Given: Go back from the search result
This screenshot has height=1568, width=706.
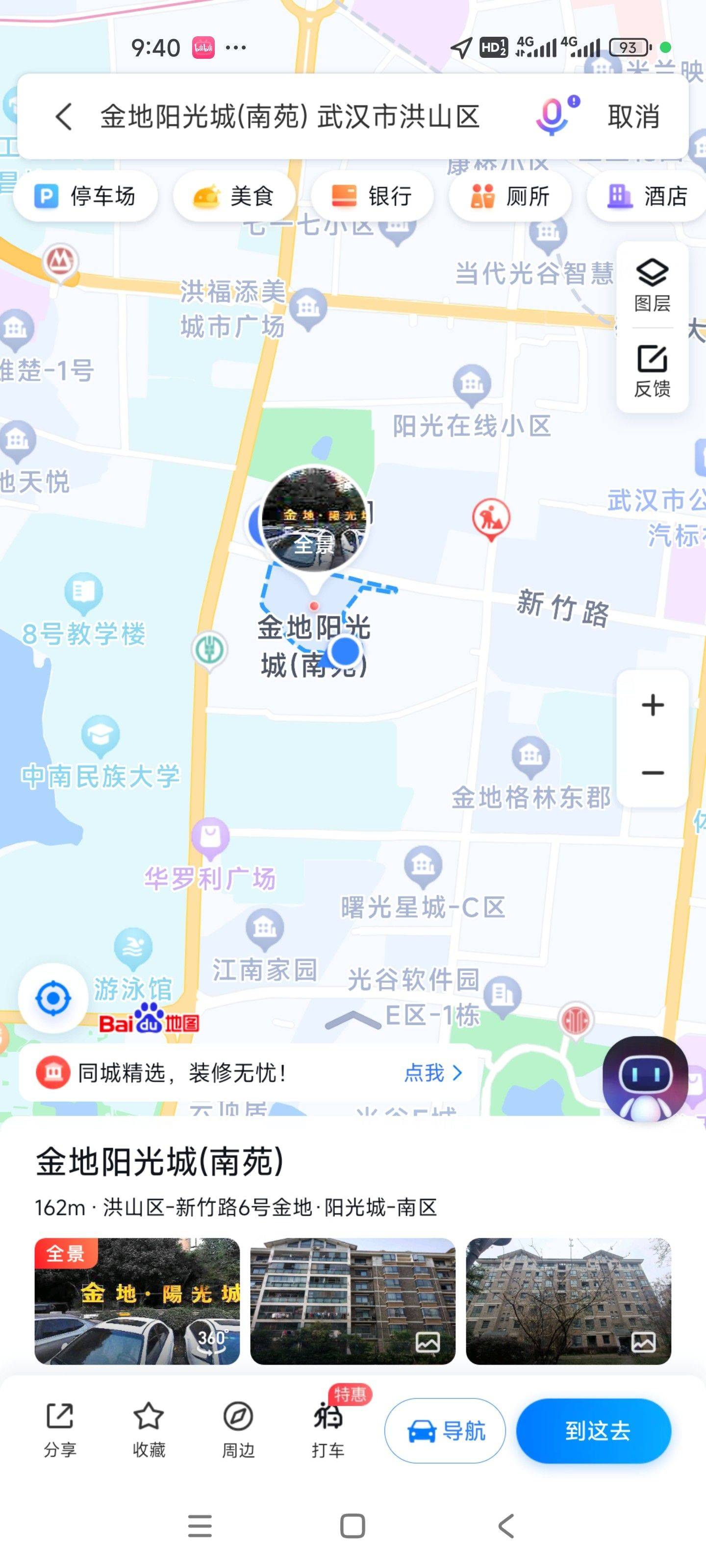Looking at the screenshot, I should coord(64,116).
